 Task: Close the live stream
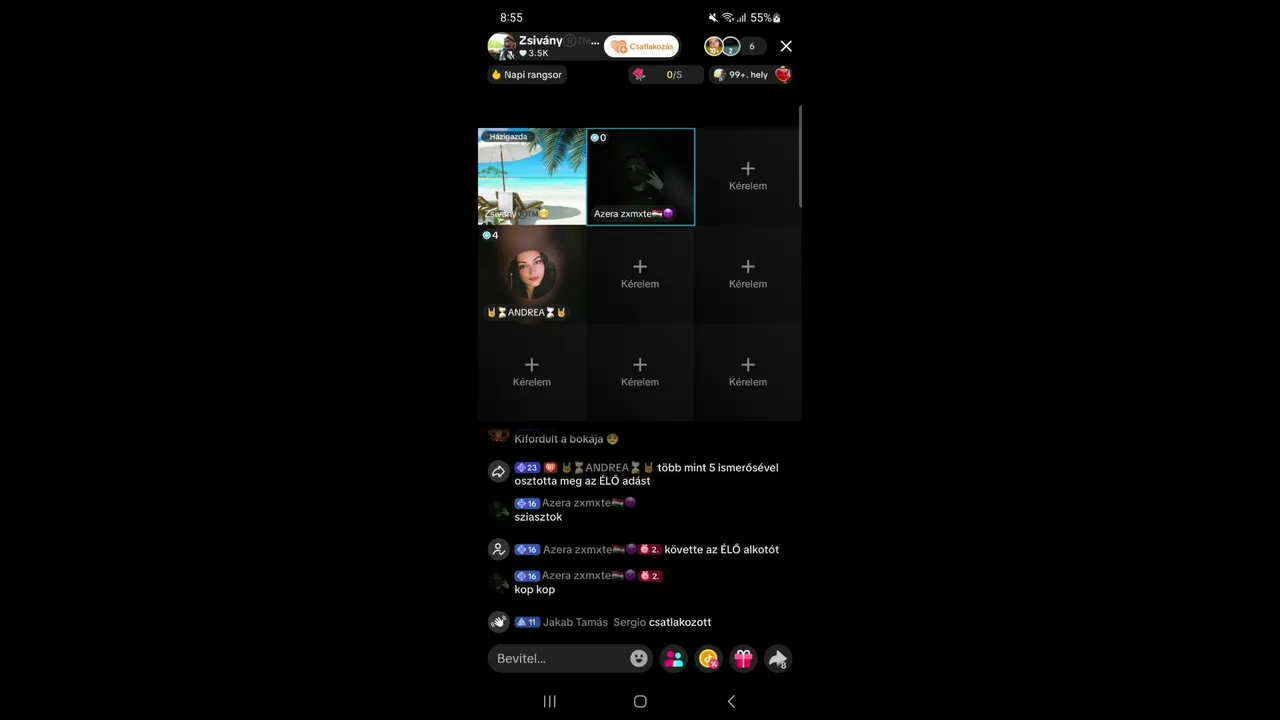click(786, 46)
